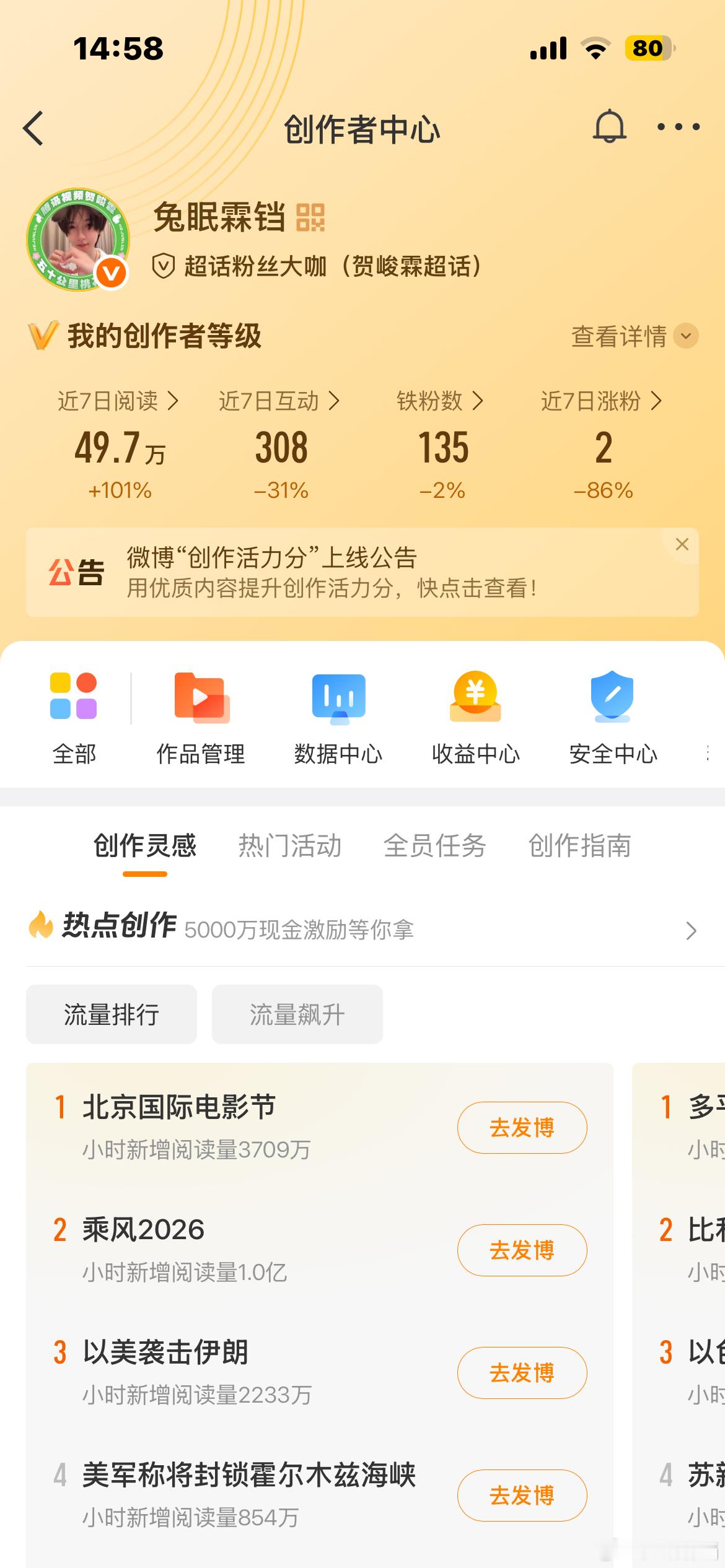The width and height of the screenshot is (725, 1568).
Task: Open full 热点创作 hot topics list
Action: pos(690,930)
